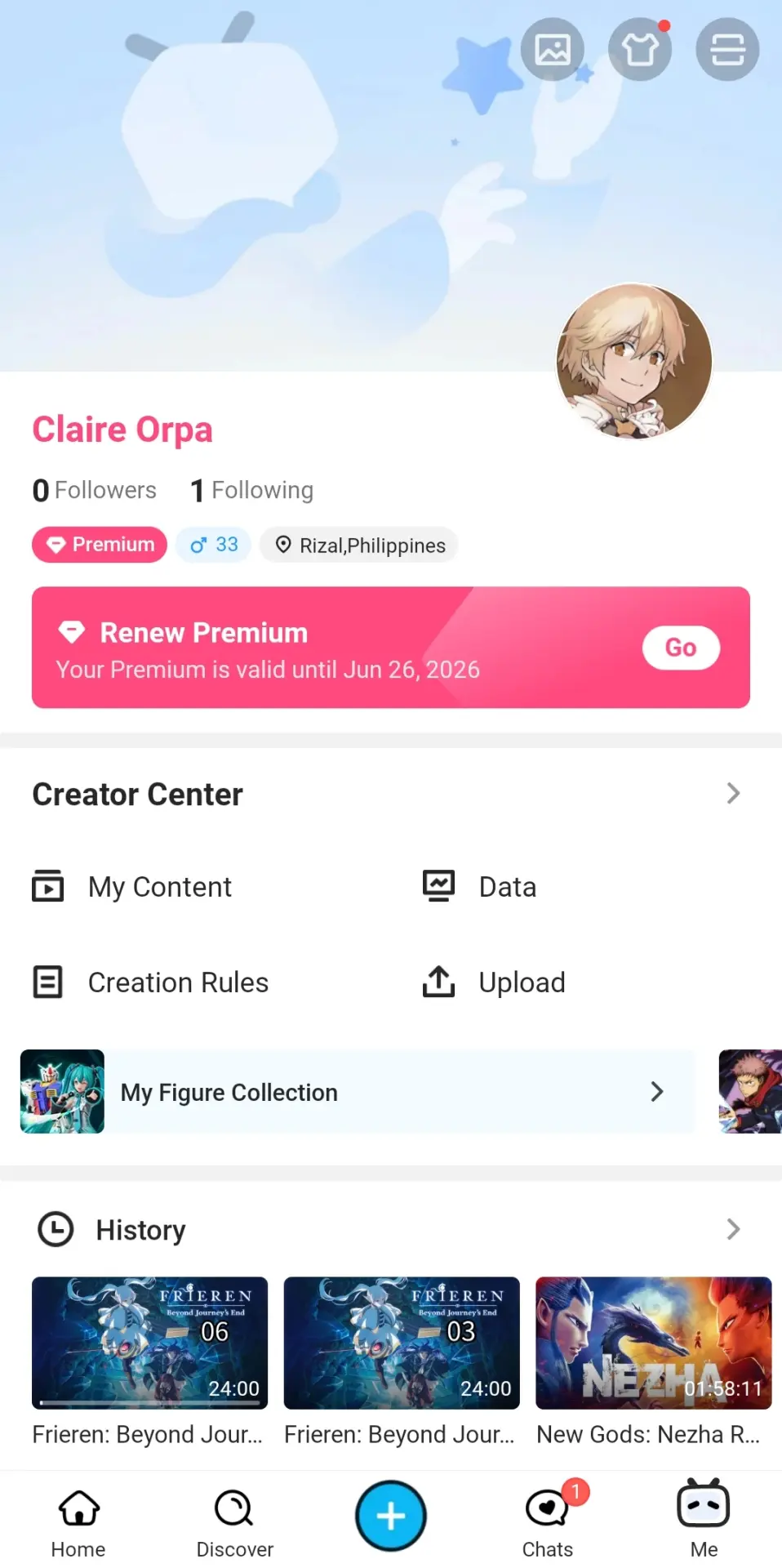Tap the scan icon at top right

727,49
